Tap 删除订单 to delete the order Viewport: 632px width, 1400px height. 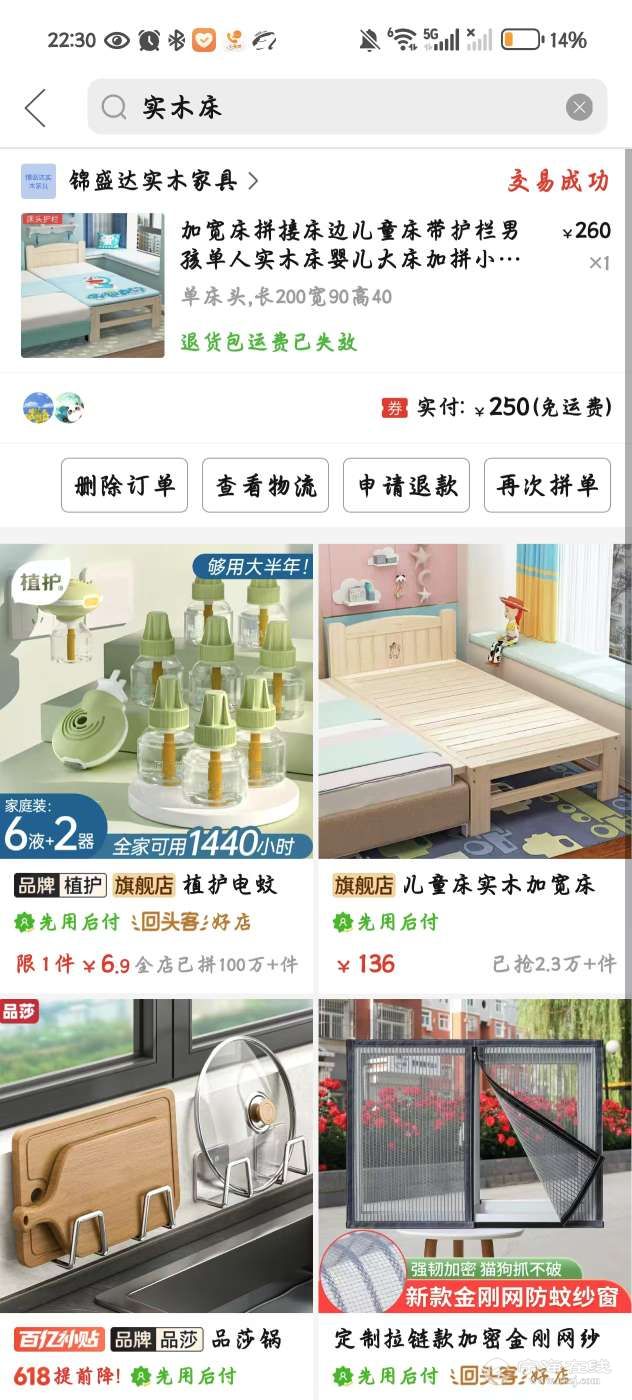[125, 485]
